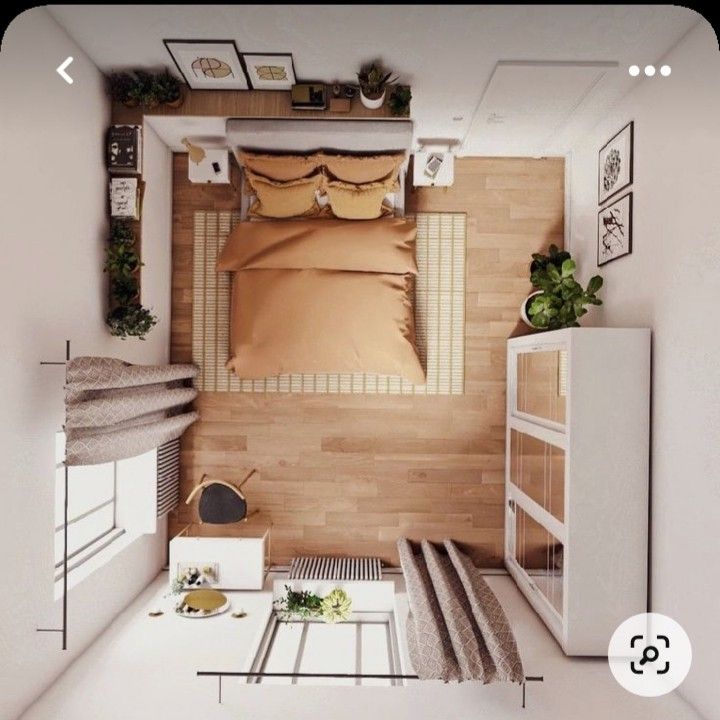This screenshot has width=720, height=720.
Task: Start visual search with the lens button
Action: 649,654
